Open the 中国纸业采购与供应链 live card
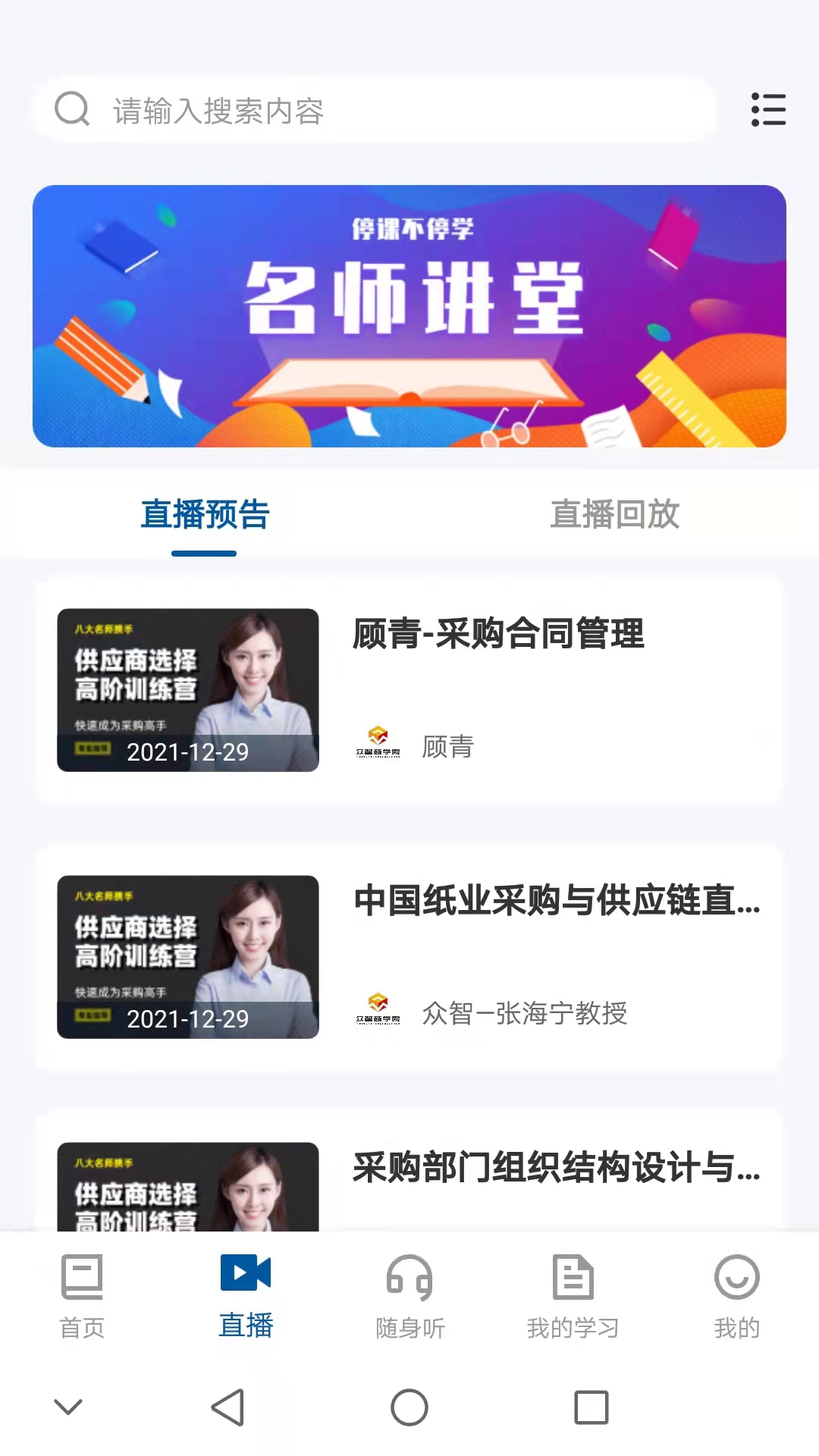 tap(409, 957)
